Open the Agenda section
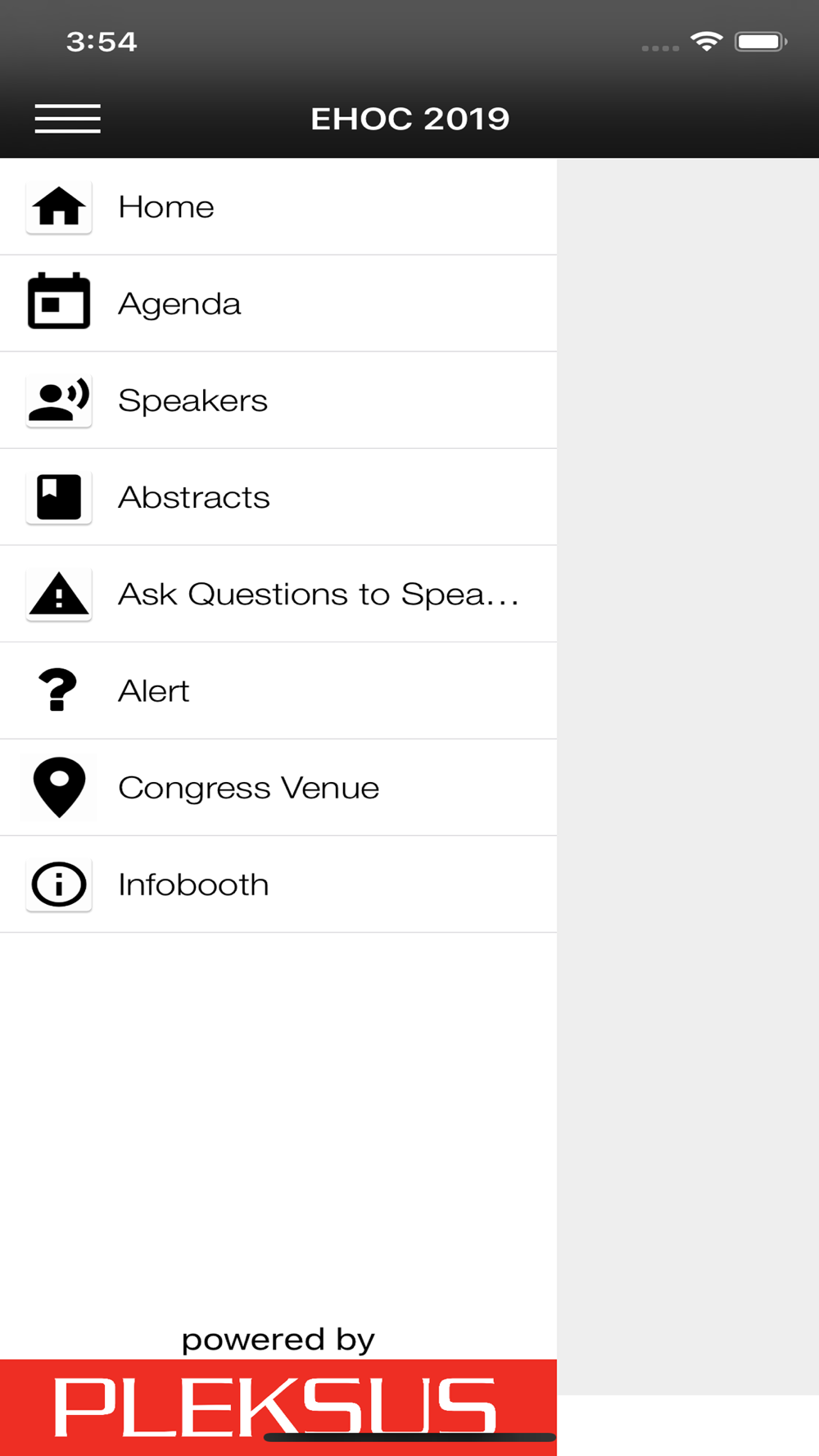 click(278, 304)
